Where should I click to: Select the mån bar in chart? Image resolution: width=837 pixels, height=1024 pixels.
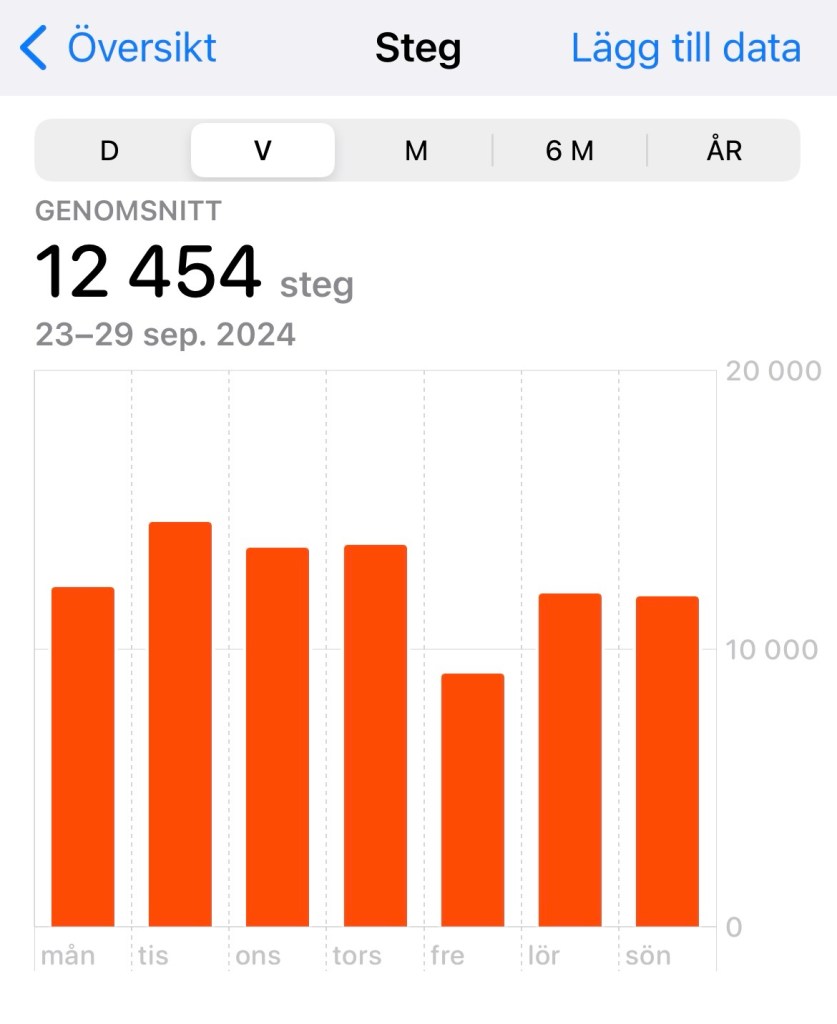(83, 756)
